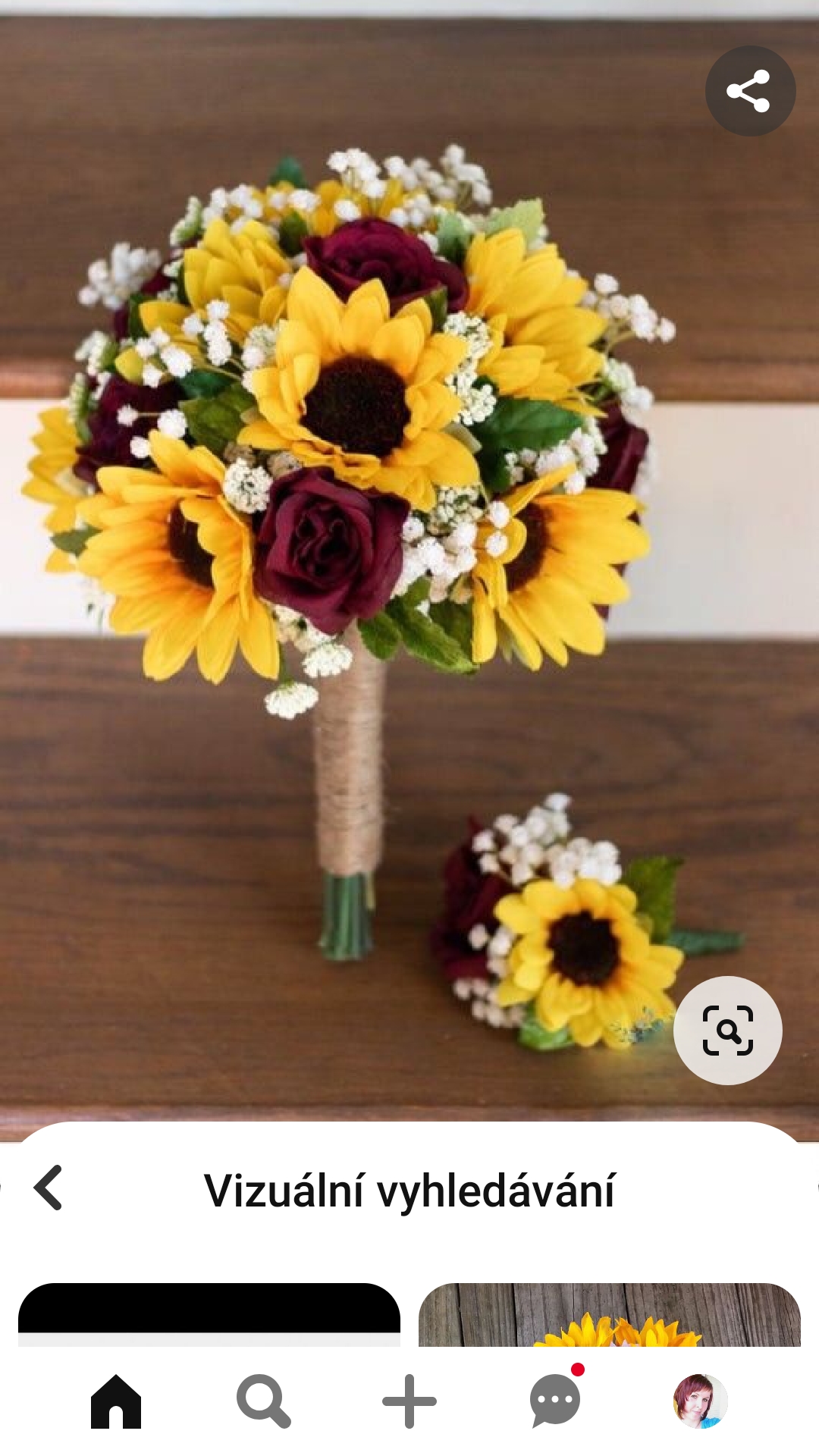Open messages with the chat bubble icon
The width and height of the screenshot is (819, 1456).
pos(556,1400)
